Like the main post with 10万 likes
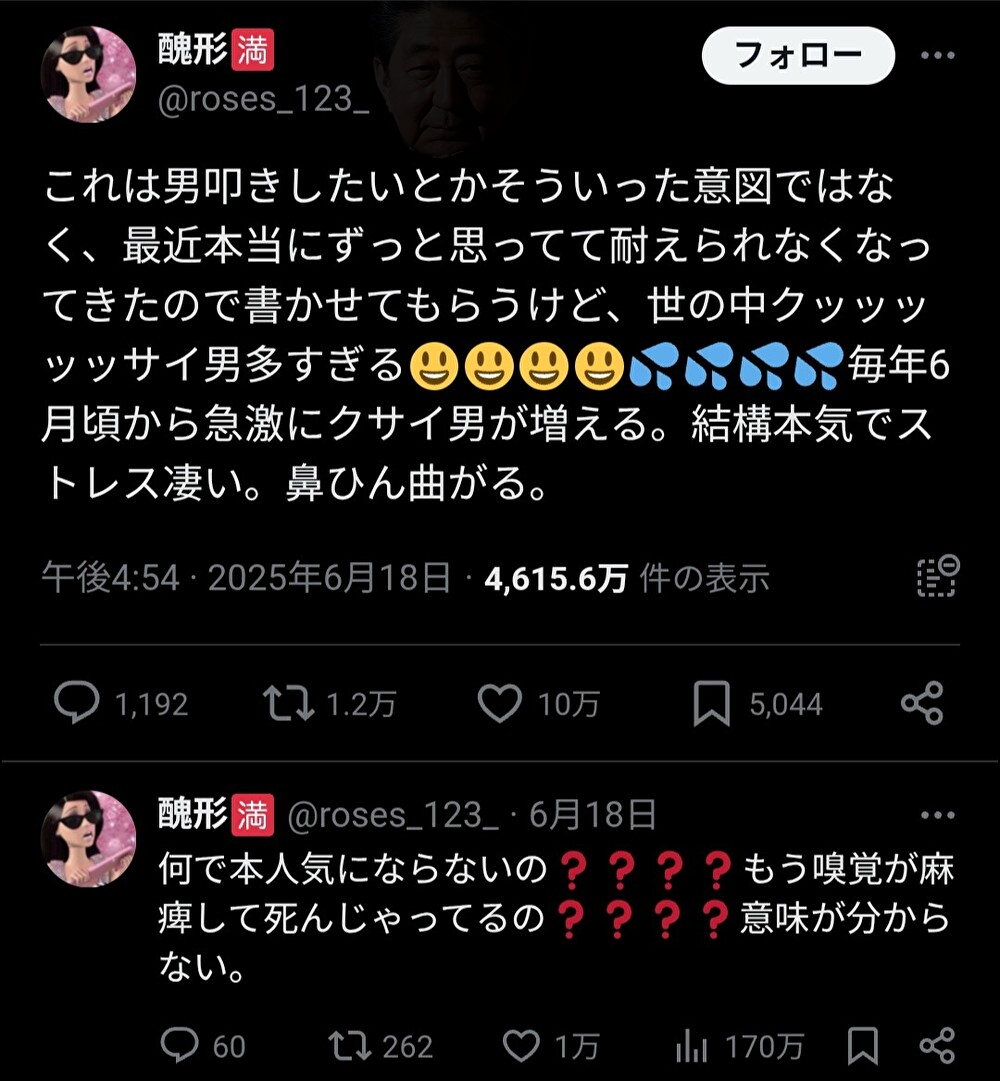 pos(499,704)
